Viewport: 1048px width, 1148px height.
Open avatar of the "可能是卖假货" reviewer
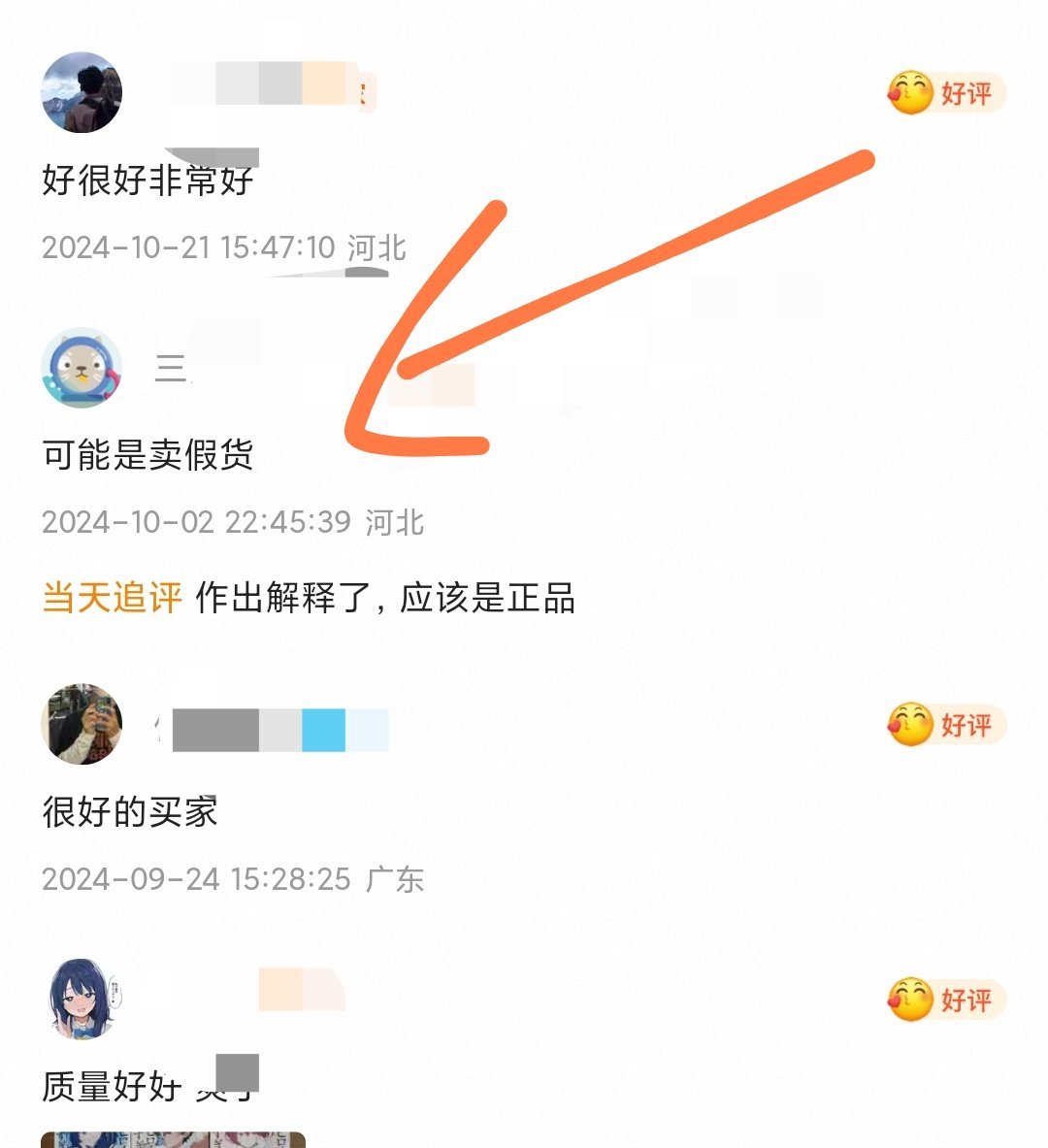[82, 368]
